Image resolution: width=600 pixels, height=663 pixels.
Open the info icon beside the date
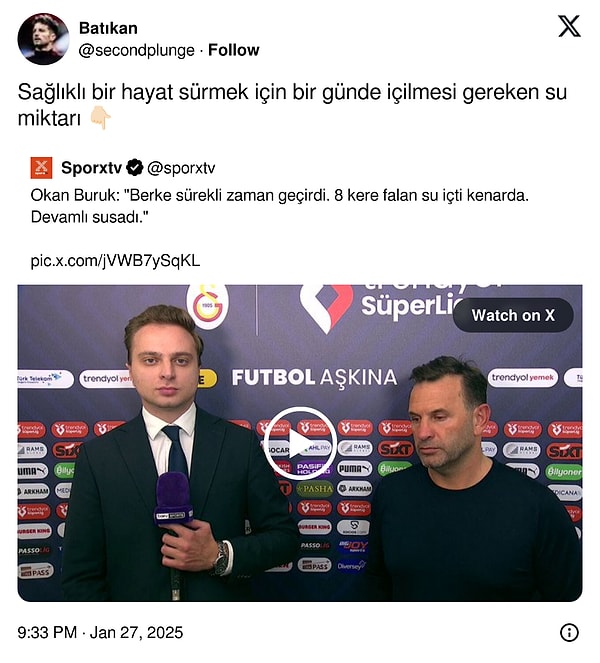[569, 632]
